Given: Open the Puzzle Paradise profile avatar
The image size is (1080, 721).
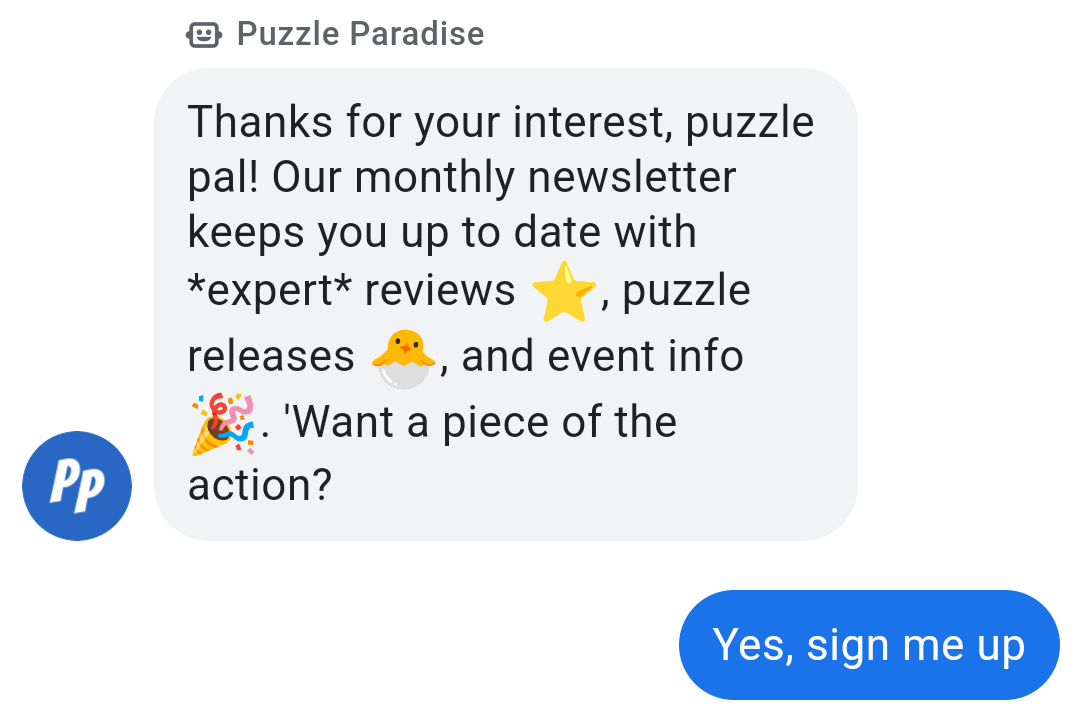Looking at the screenshot, I should [77, 486].
